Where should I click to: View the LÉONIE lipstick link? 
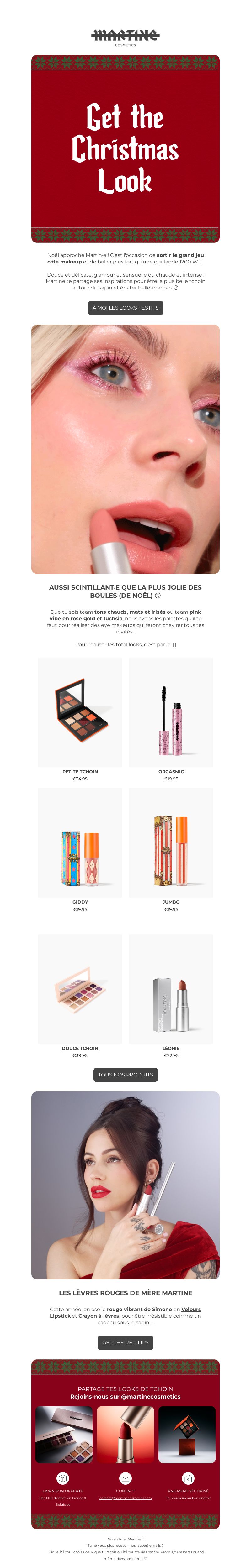(171, 1048)
